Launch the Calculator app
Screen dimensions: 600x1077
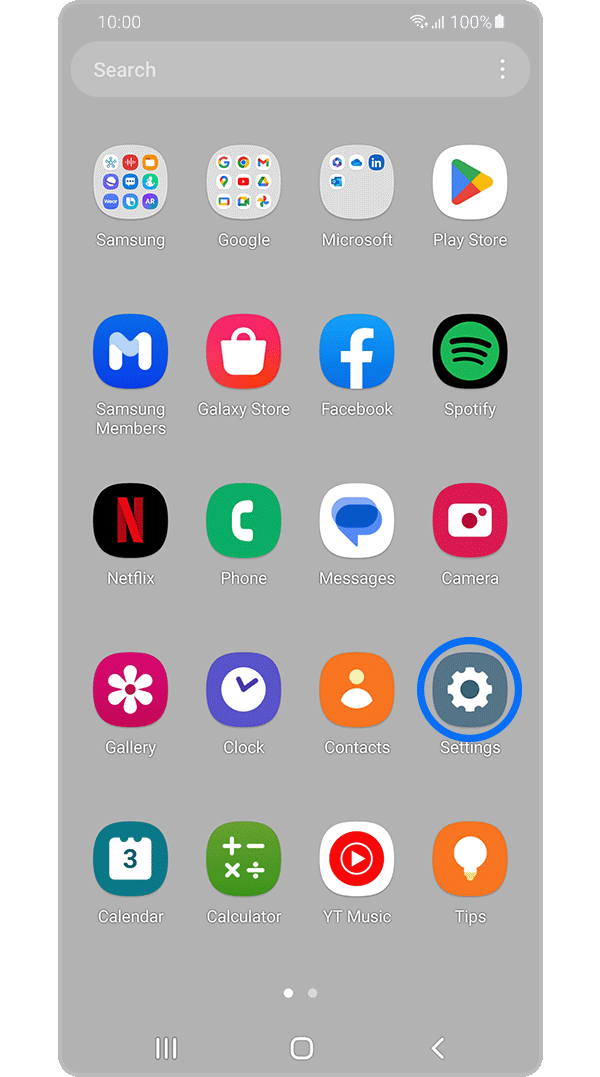(244, 859)
